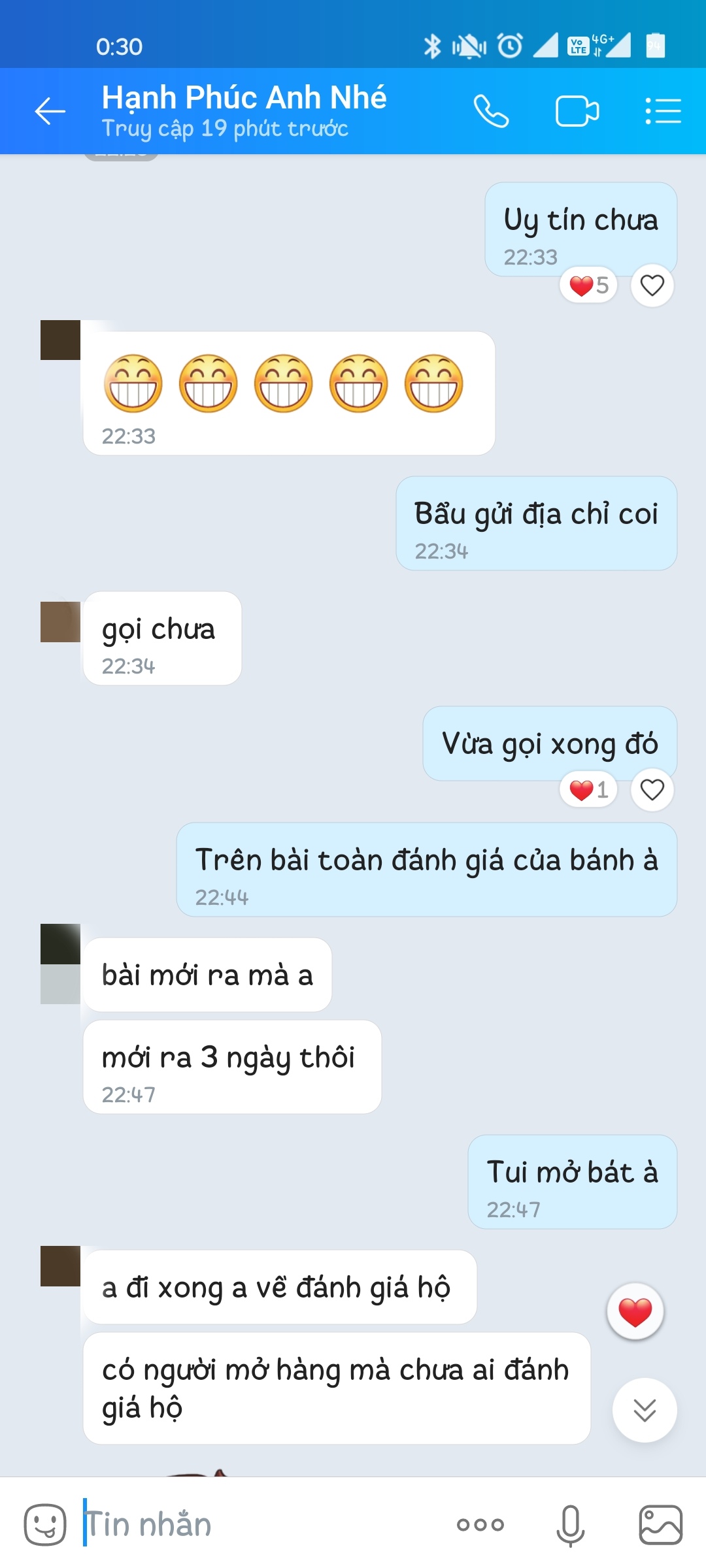Go back from the chat
The height and width of the screenshot is (1568, 706).
[50, 111]
